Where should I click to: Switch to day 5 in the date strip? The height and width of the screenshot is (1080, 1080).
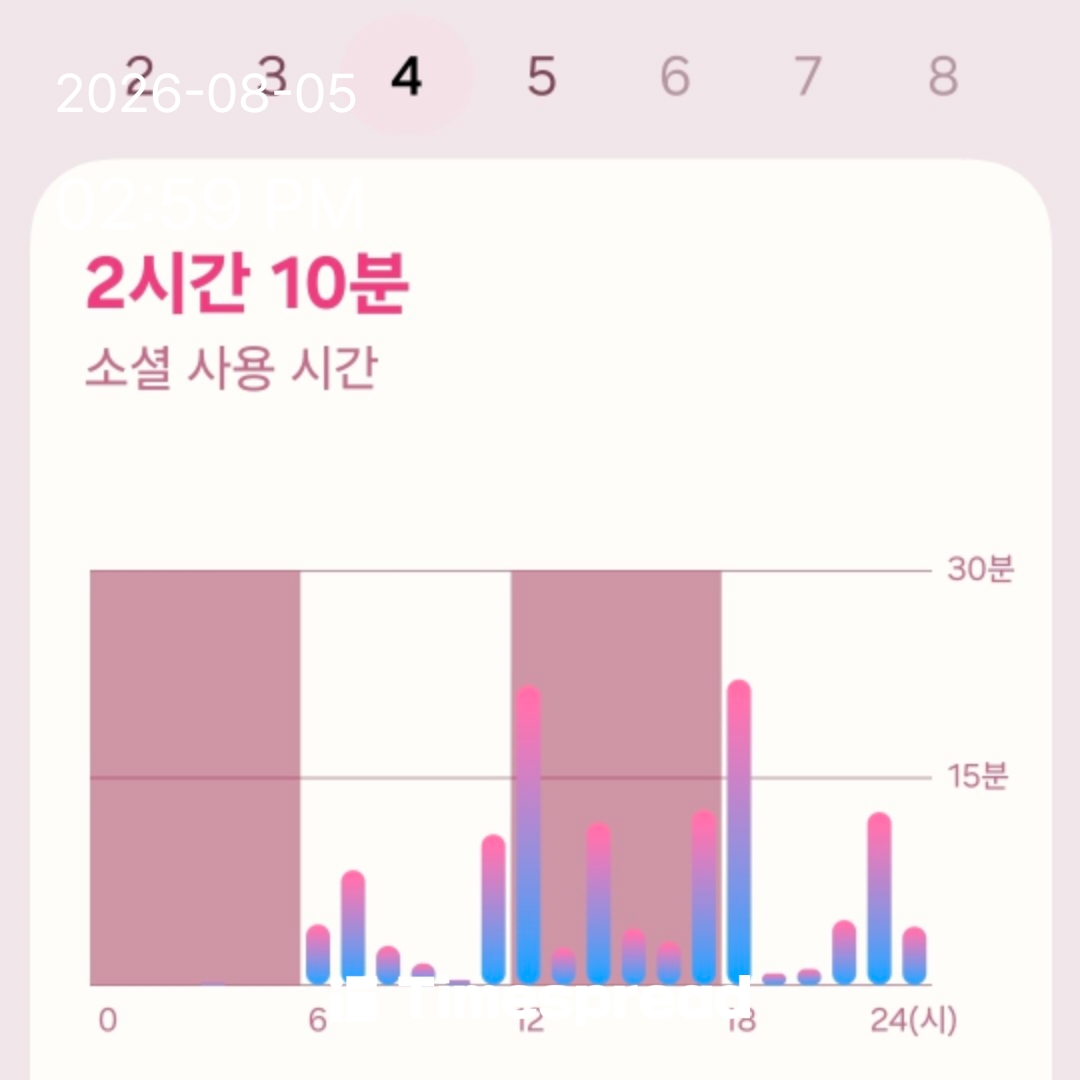pos(541,75)
